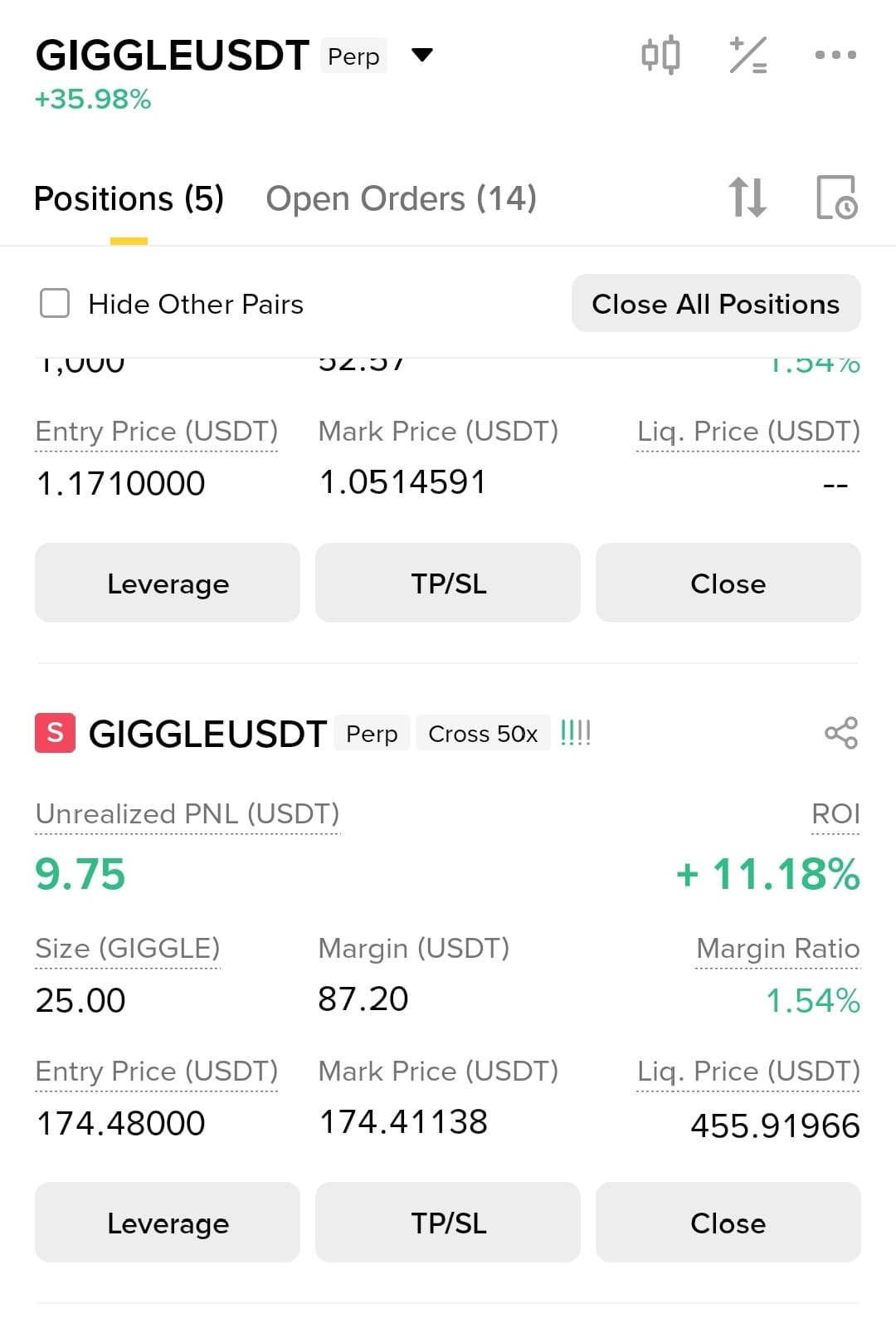Open GIGGLEUSDT position pair name

[207, 734]
